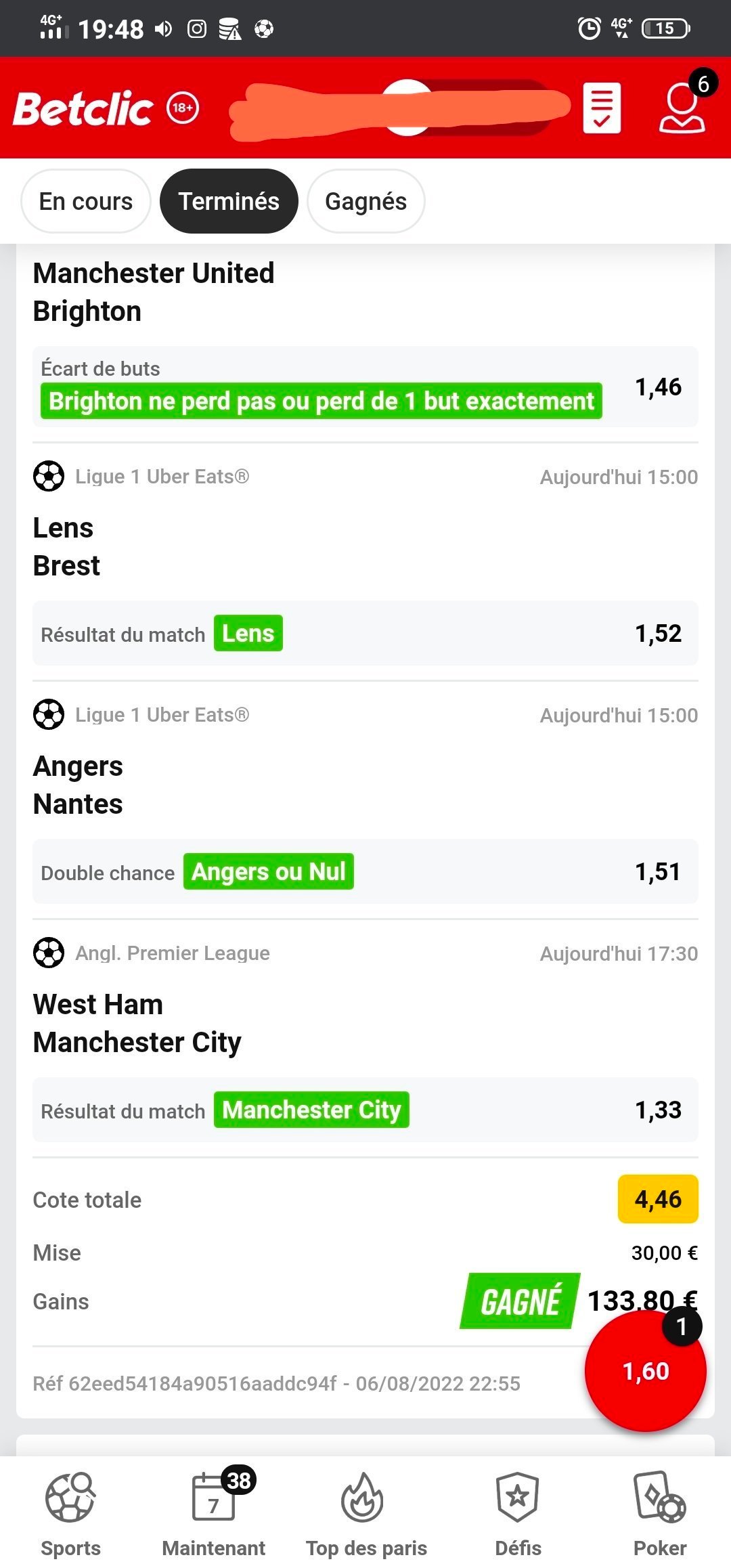Select the Terminés tab
The width and height of the screenshot is (731, 1568).
pyautogui.click(x=229, y=201)
